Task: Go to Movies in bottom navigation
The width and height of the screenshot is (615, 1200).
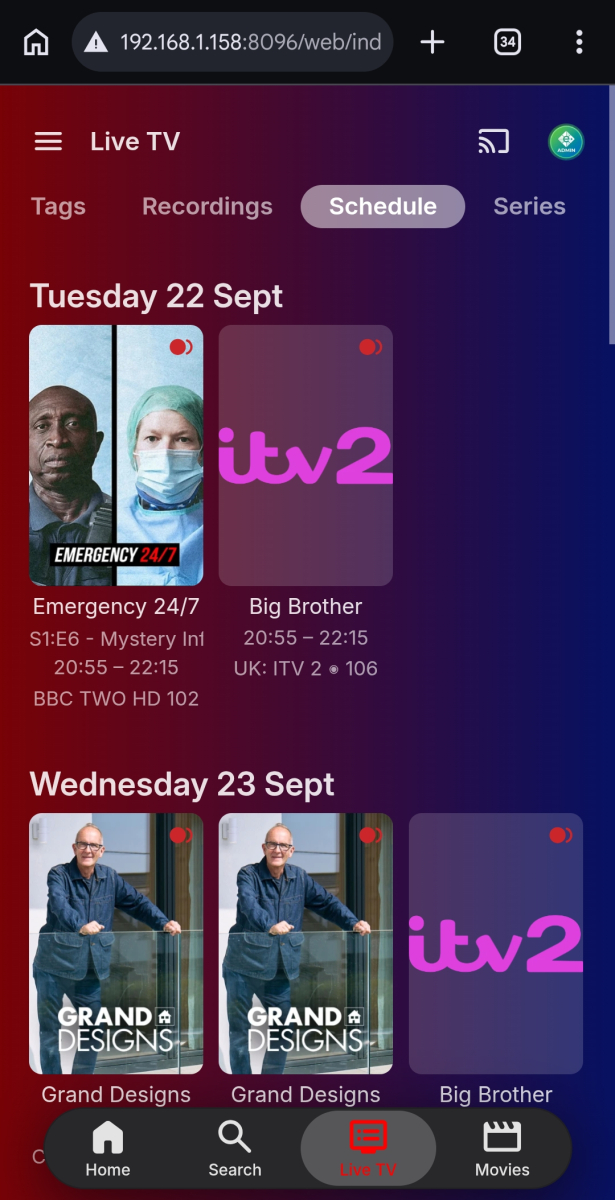Action: 503,1149
